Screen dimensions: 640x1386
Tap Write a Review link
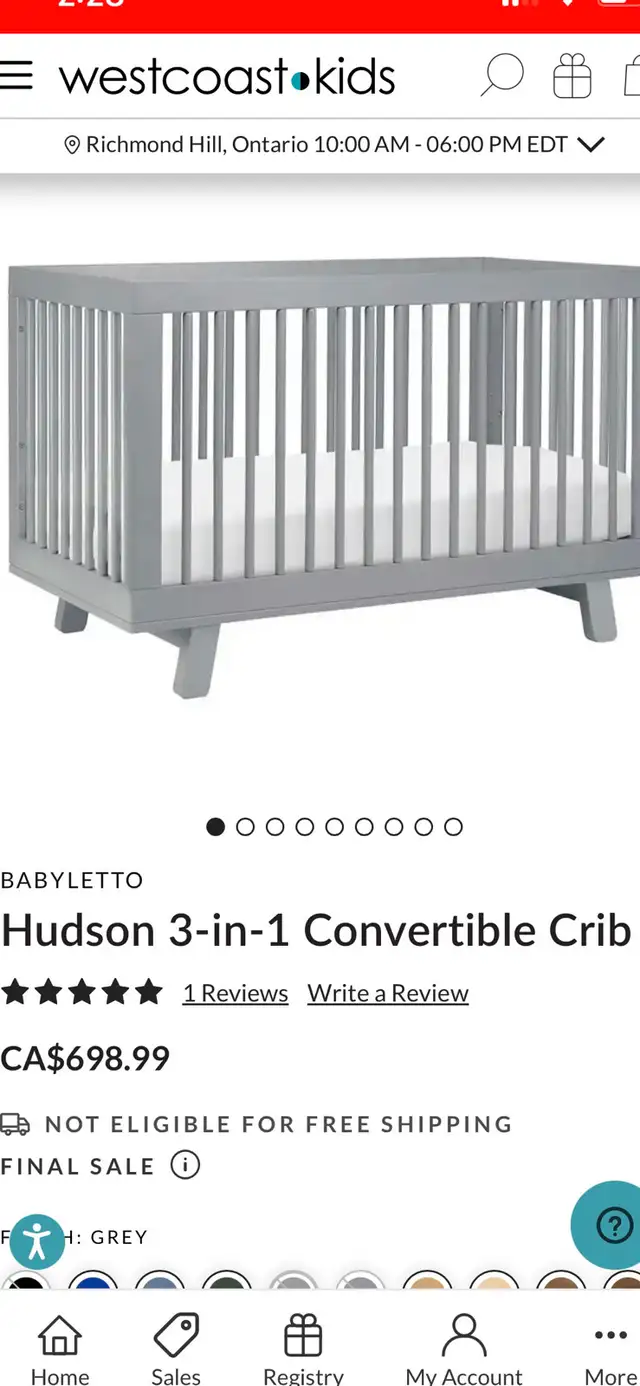tap(388, 993)
